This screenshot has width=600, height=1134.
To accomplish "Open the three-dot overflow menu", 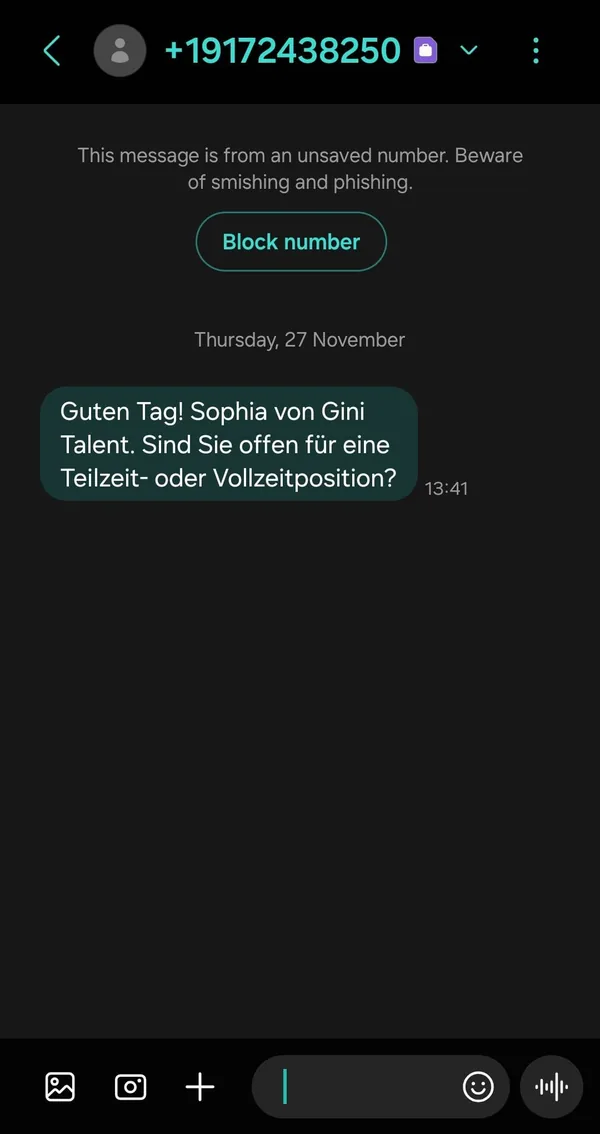I will (x=536, y=50).
